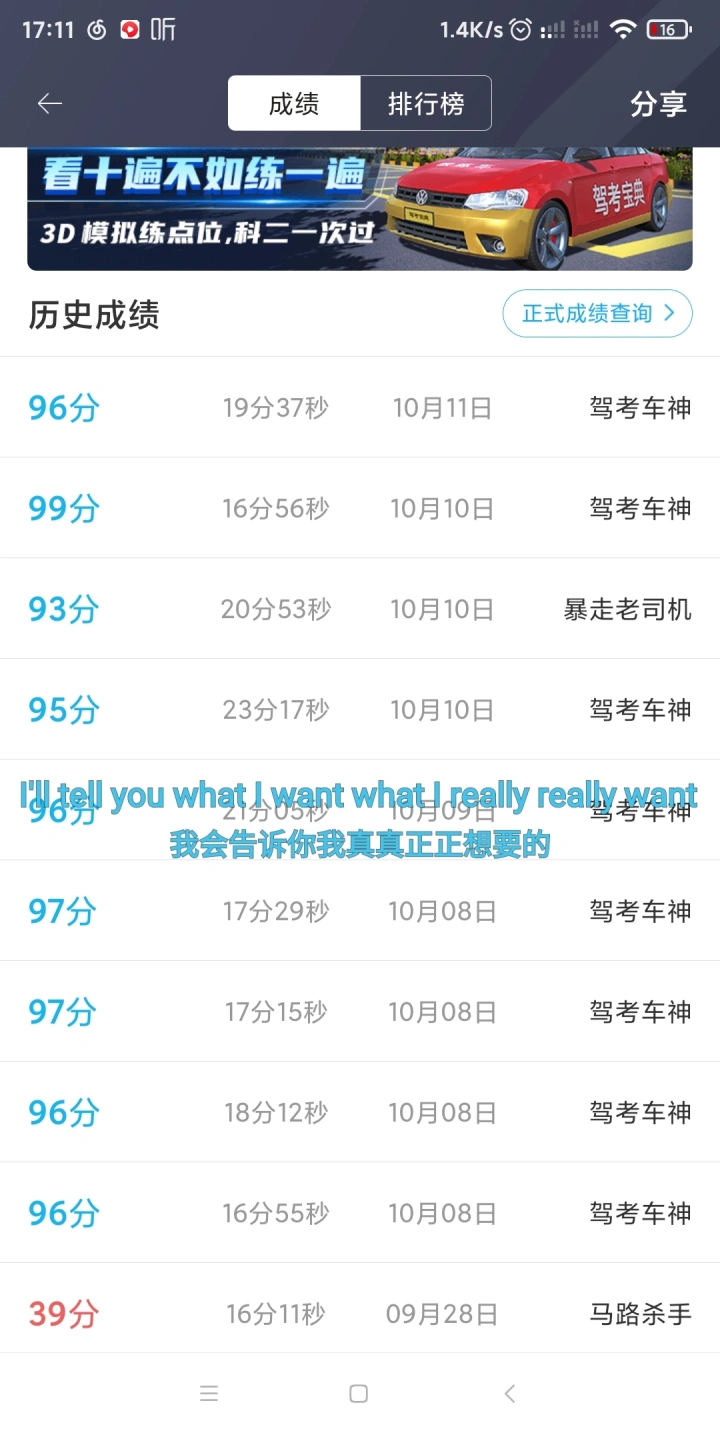Open 正式成绩查询
Image resolution: width=720 pixels, height=1439 pixels.
tap(597, 314)
